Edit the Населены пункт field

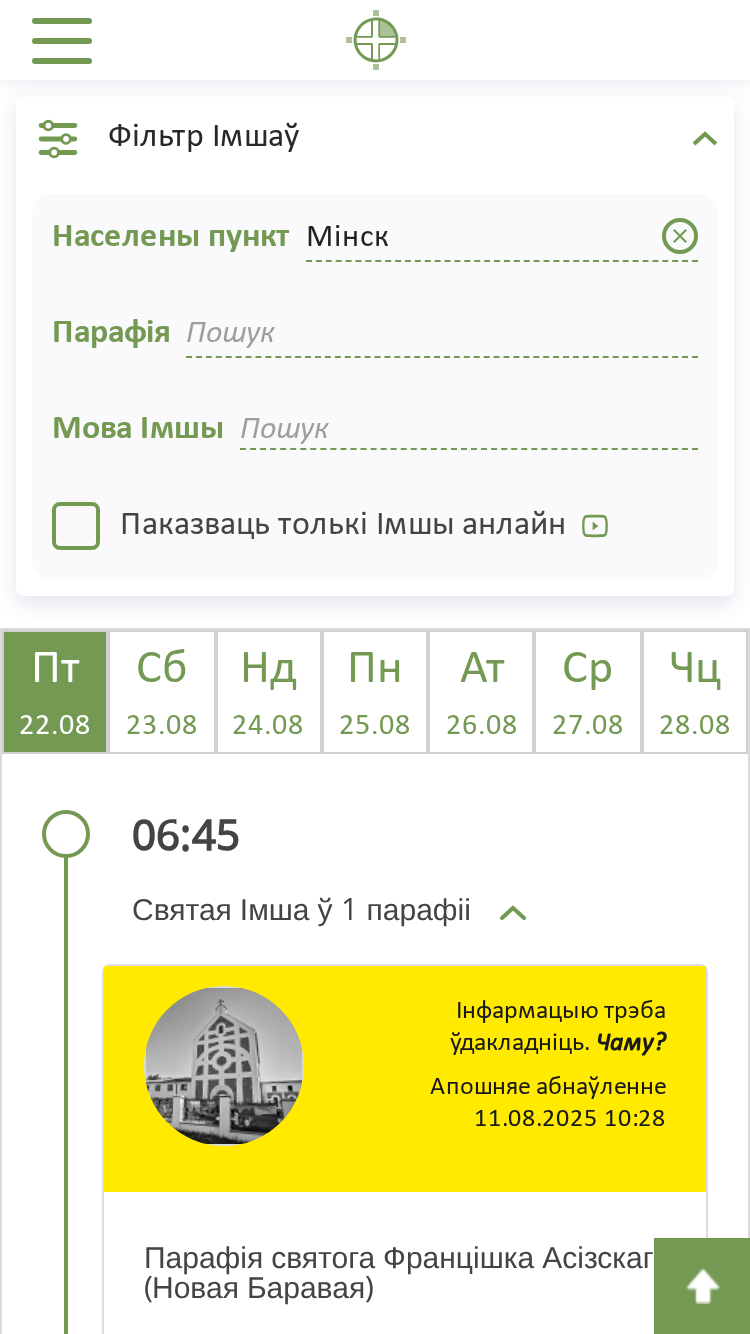click(x=483, y=238)
